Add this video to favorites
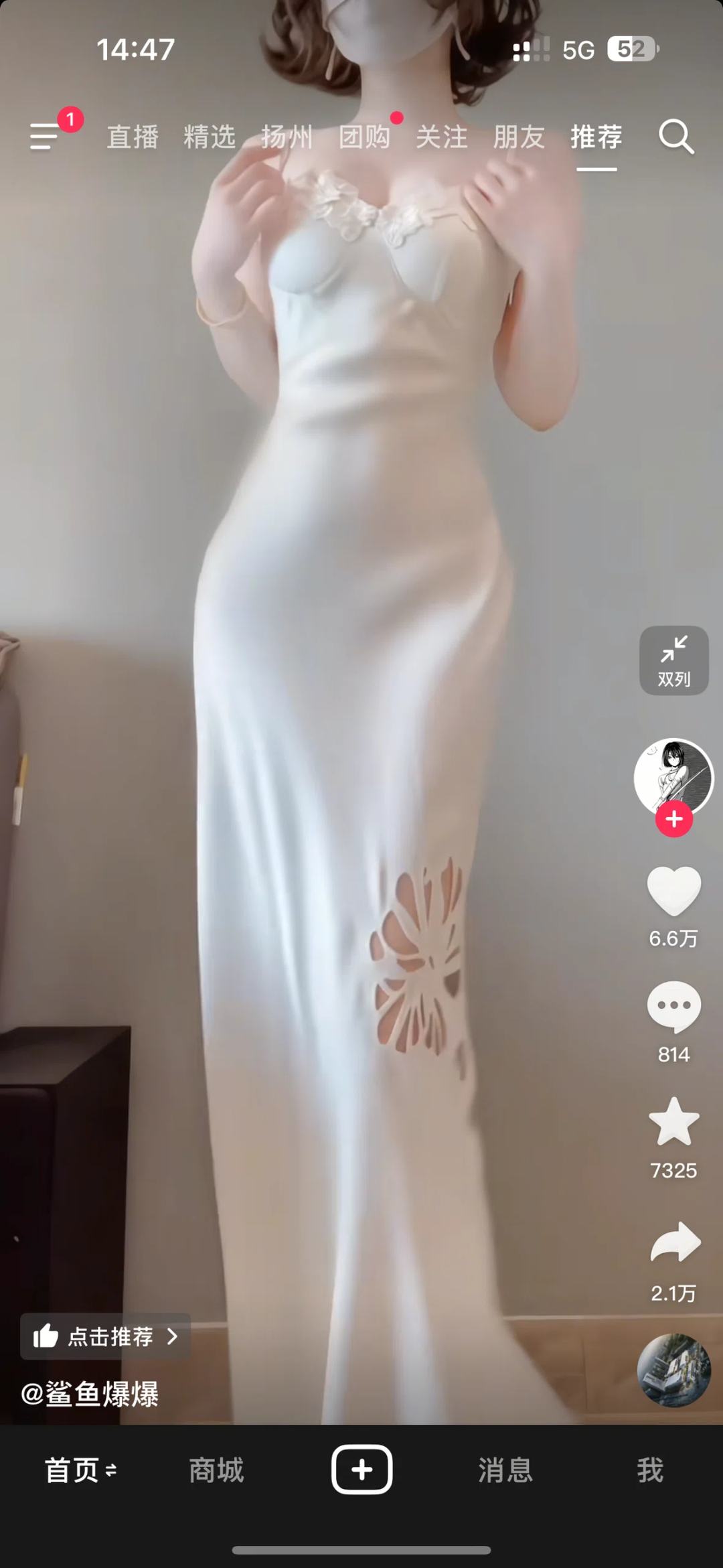 [x=673, y=1123]
